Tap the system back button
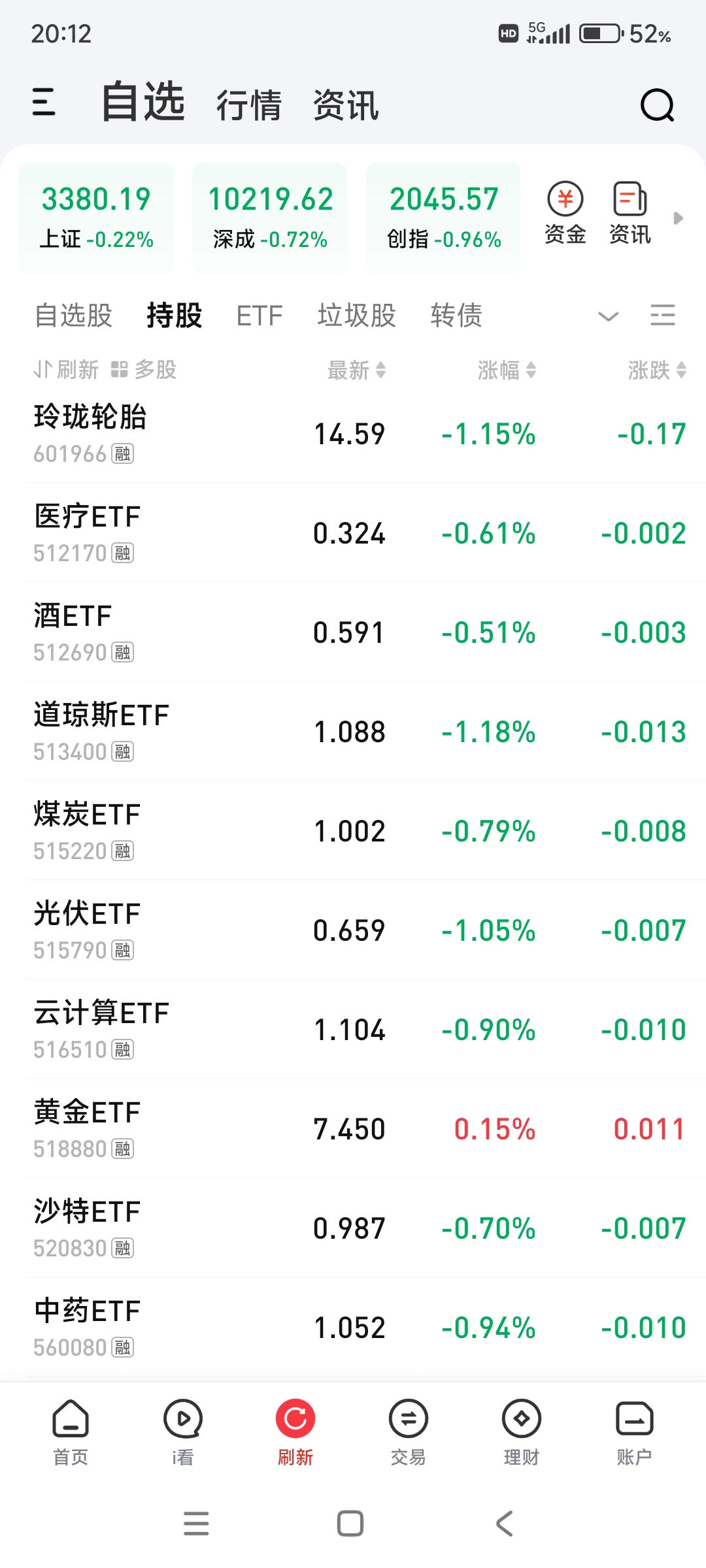 point(505,1524)
